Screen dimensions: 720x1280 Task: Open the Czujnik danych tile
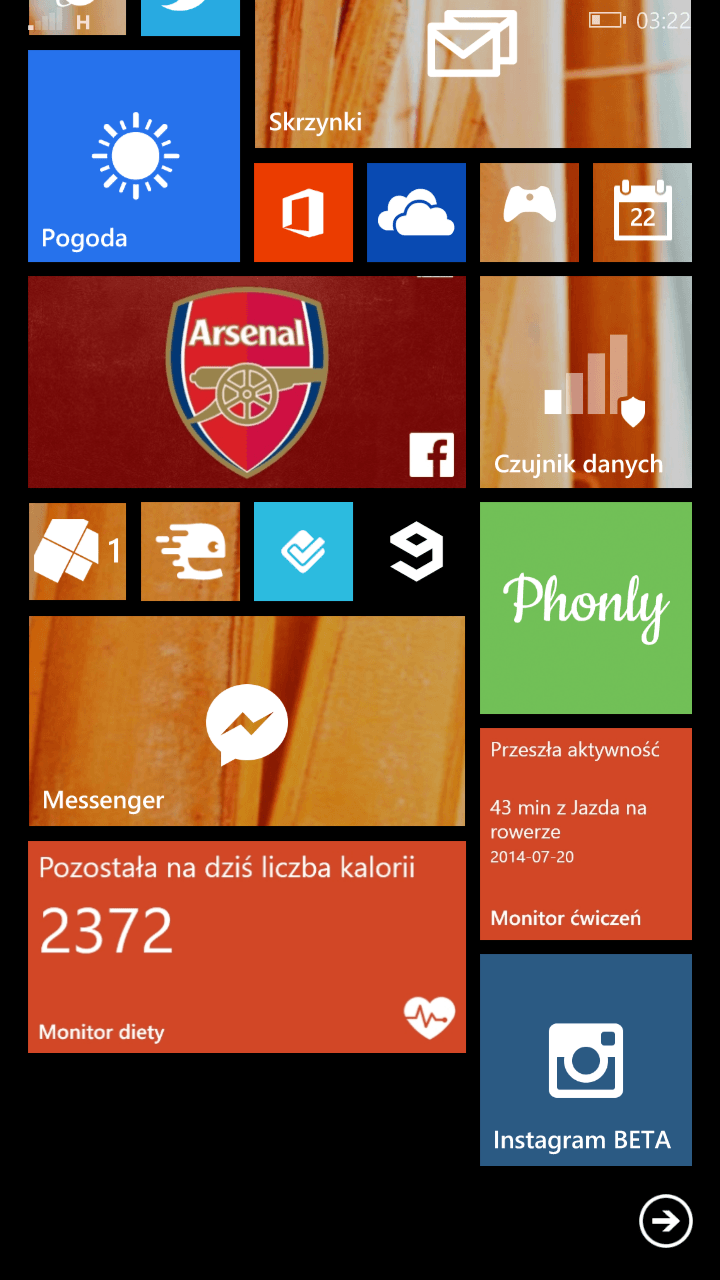(x=586, y=382)
